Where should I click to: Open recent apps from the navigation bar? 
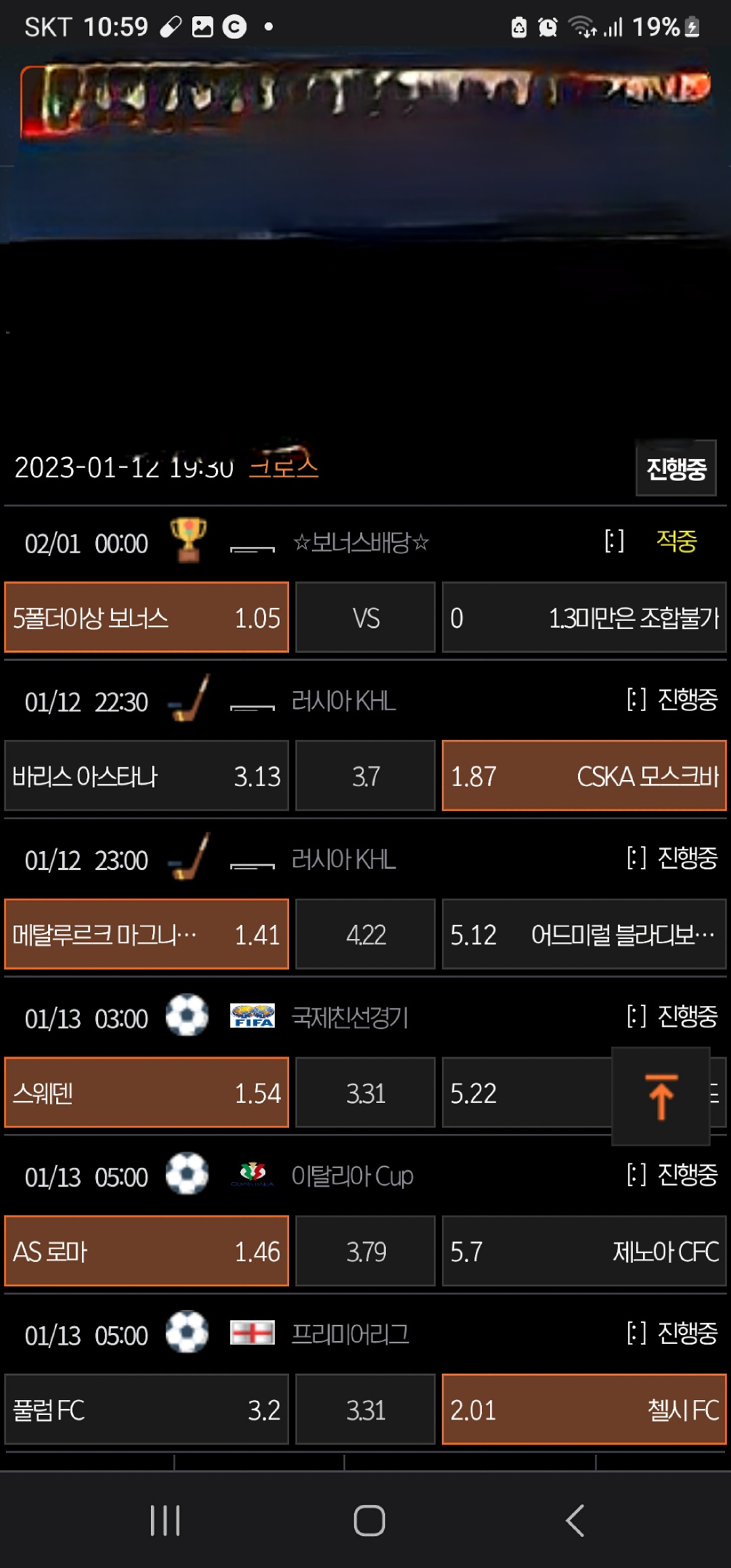165,1521
